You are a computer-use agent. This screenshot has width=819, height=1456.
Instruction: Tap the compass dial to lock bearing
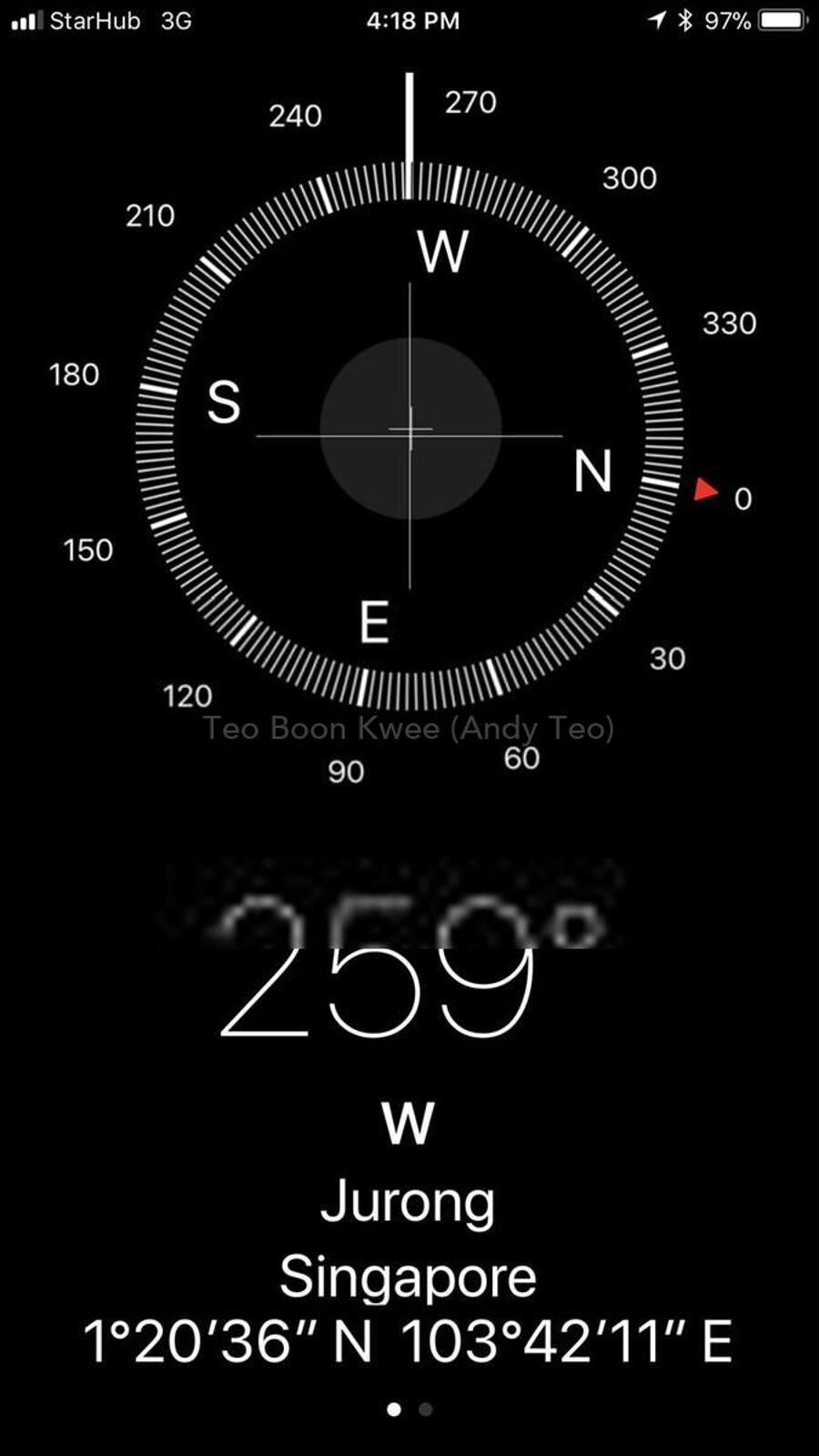click(409, 428)
